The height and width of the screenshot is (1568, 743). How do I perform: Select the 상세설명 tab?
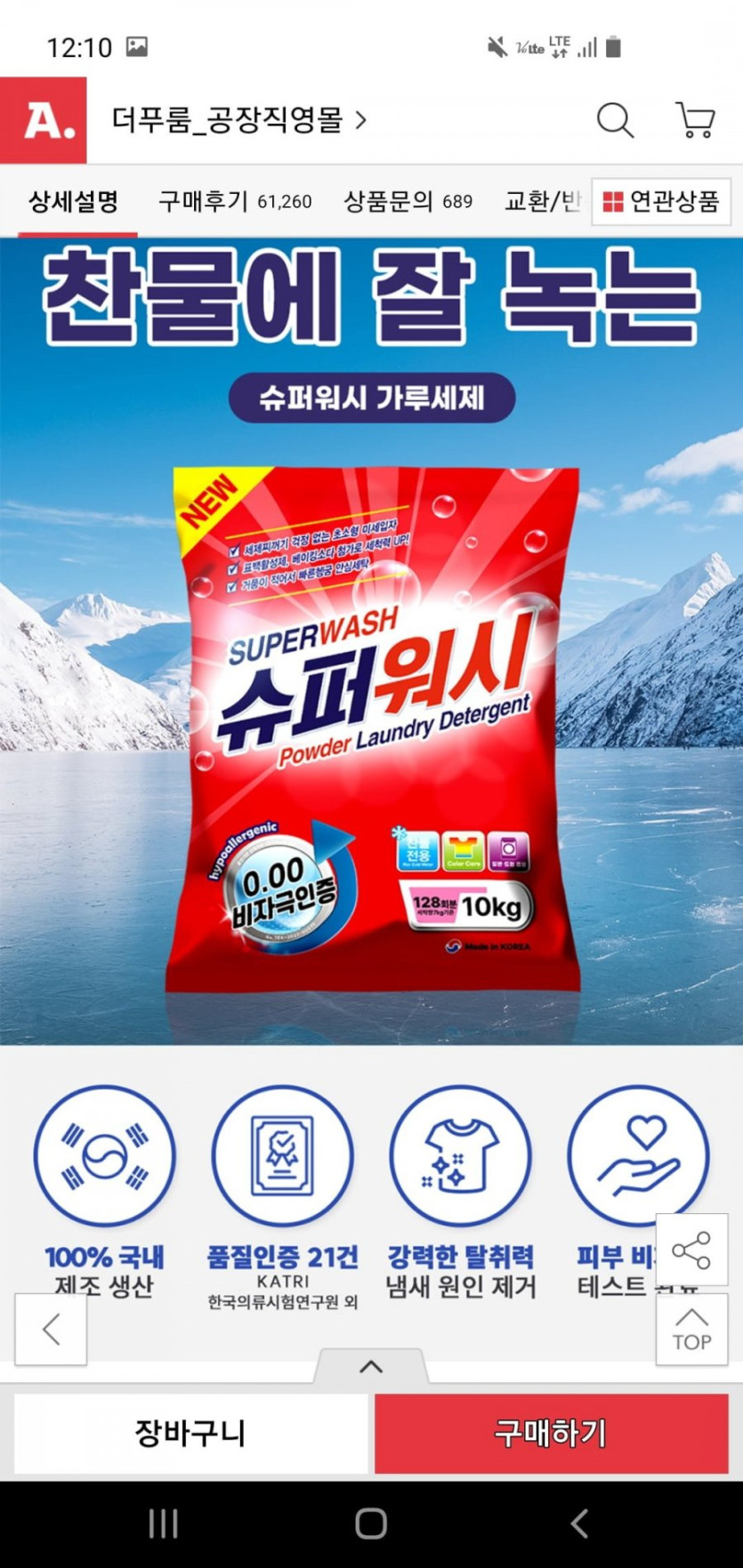[73, 201]
